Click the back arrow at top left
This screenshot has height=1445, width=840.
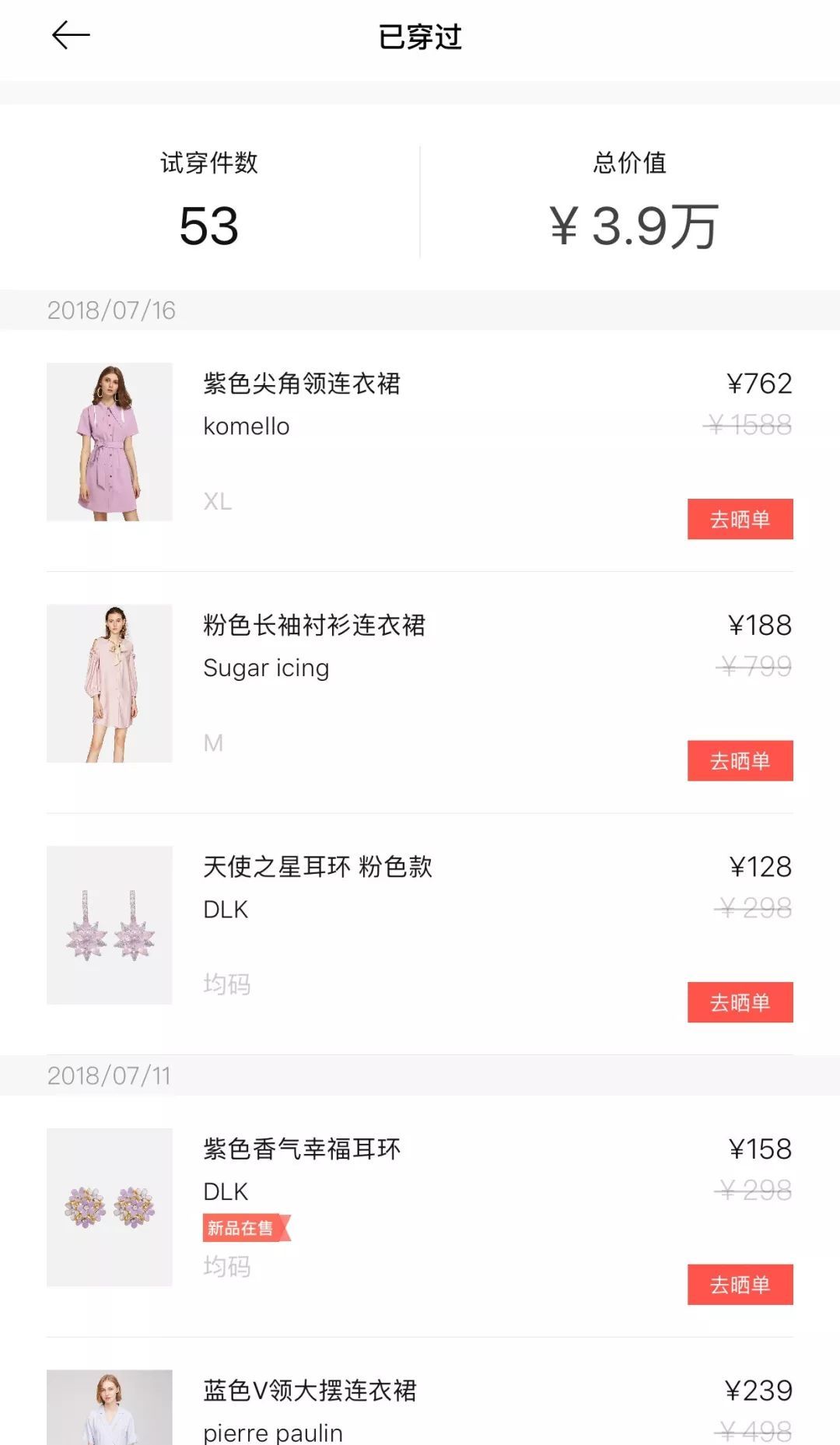69,34
